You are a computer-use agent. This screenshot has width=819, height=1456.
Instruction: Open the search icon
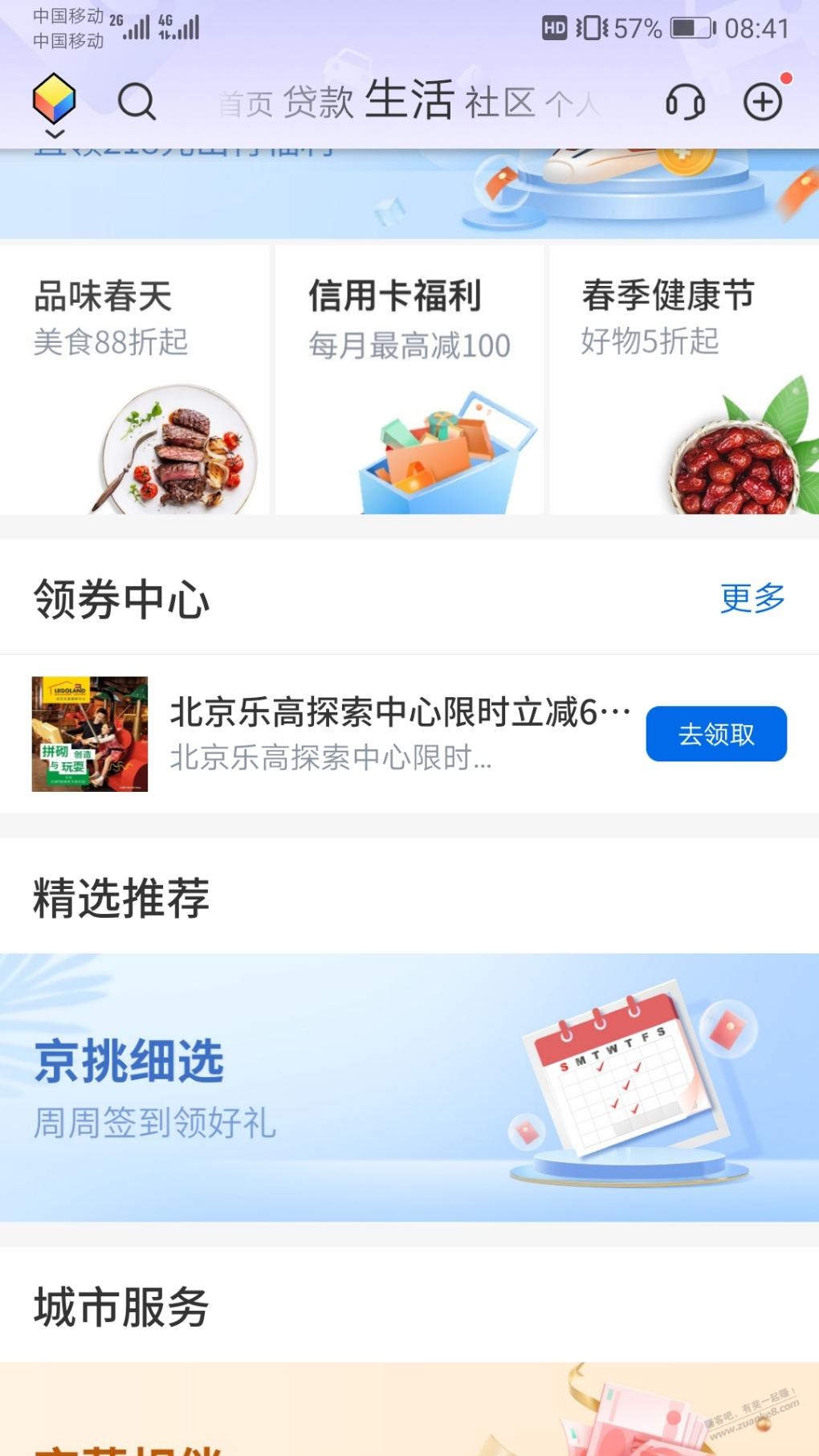pyautogui.click(x=136, y=102)
